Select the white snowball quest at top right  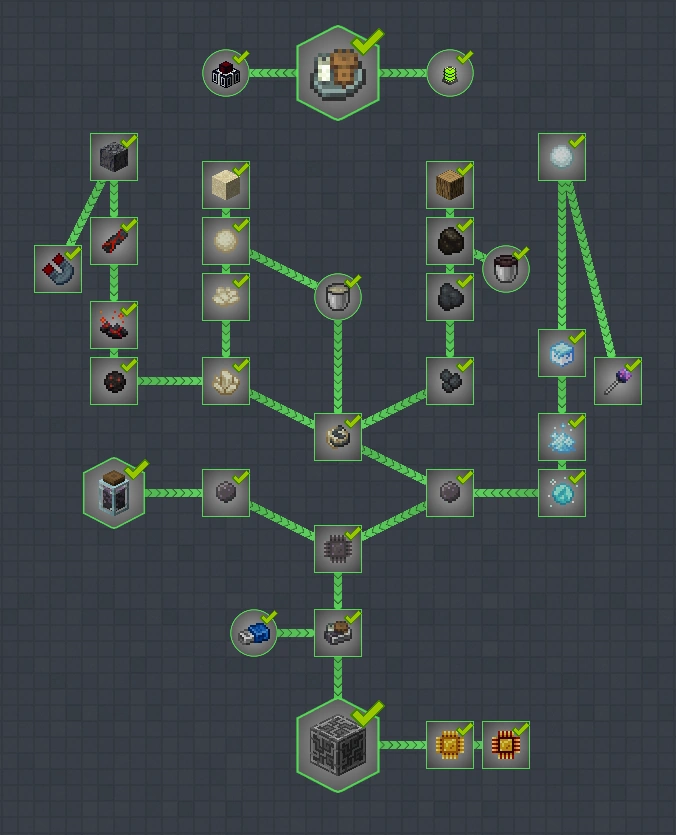562,157
